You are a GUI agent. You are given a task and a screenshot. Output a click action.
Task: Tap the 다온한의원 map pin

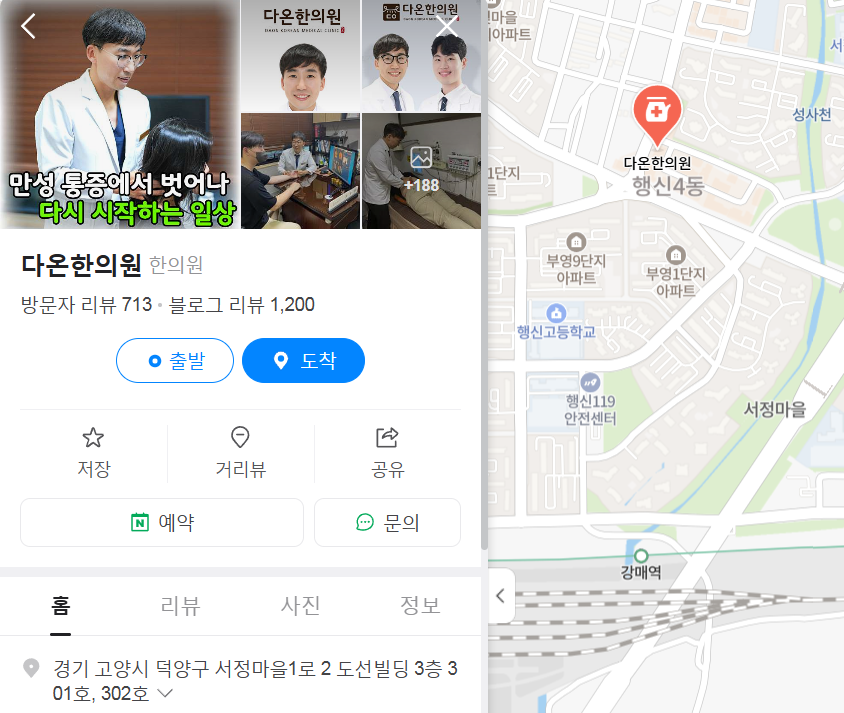click(657, 113)
